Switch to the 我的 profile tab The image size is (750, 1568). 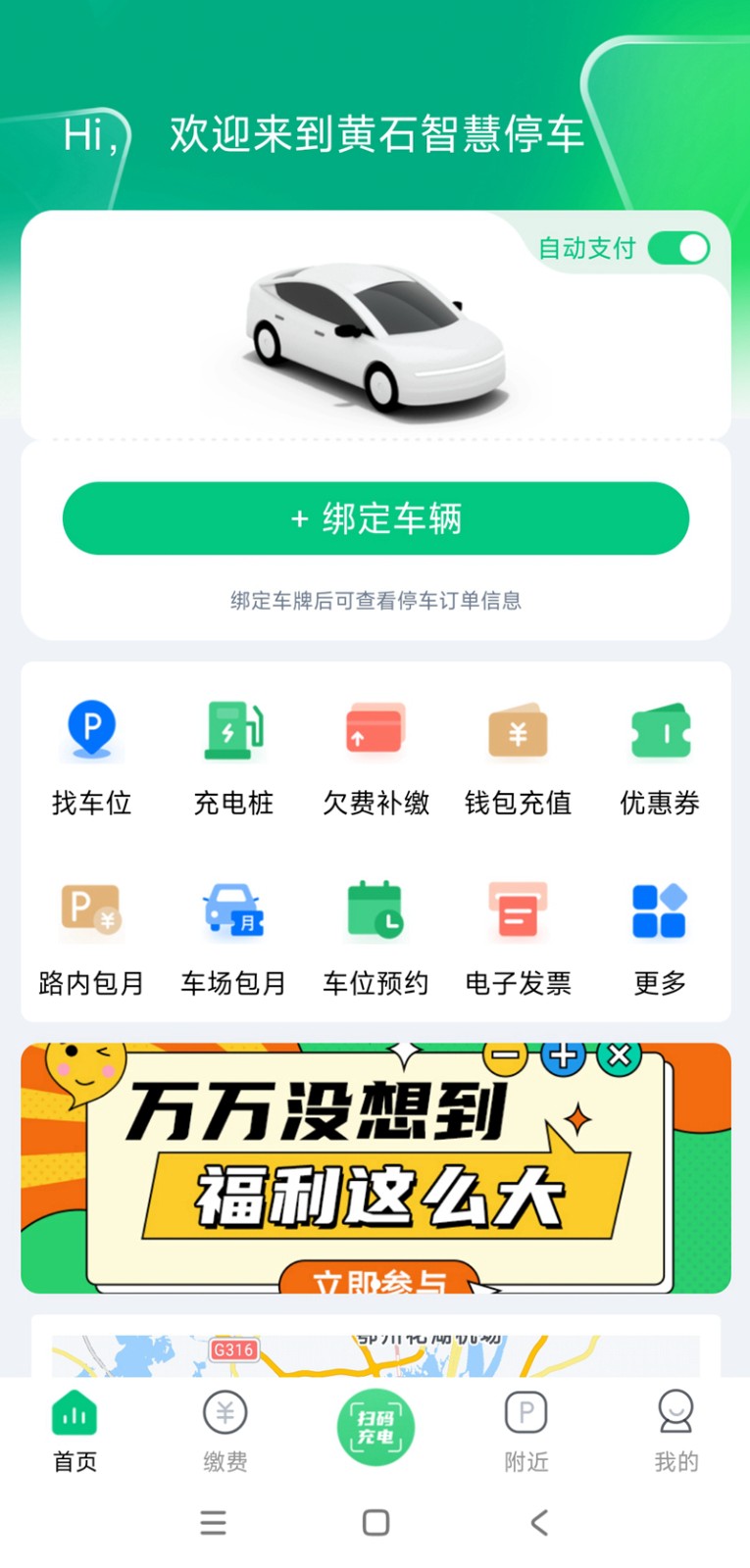click(x=675, y=1431)
